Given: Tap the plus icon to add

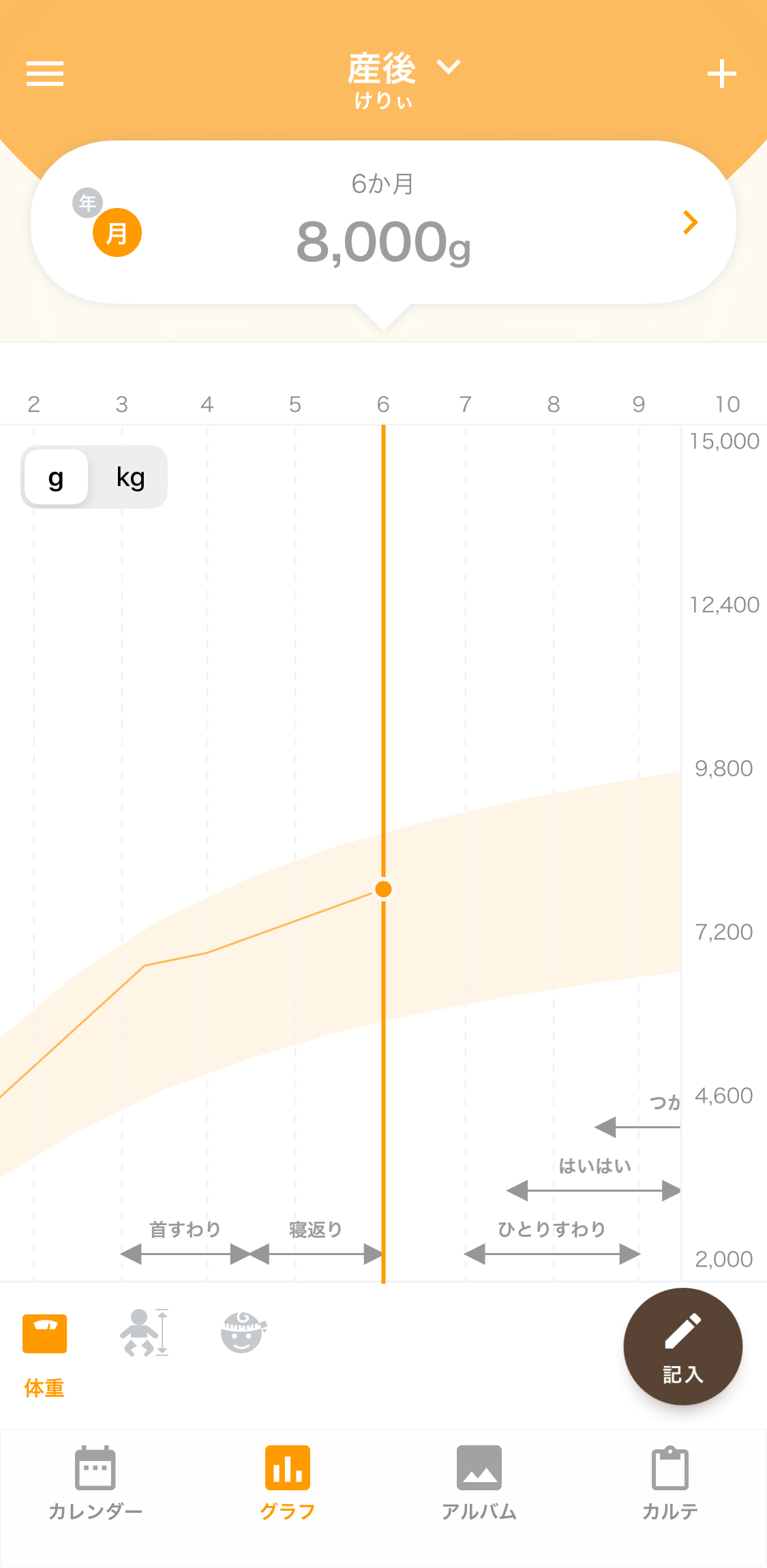Looking at the screenshot, I should 722,74.
